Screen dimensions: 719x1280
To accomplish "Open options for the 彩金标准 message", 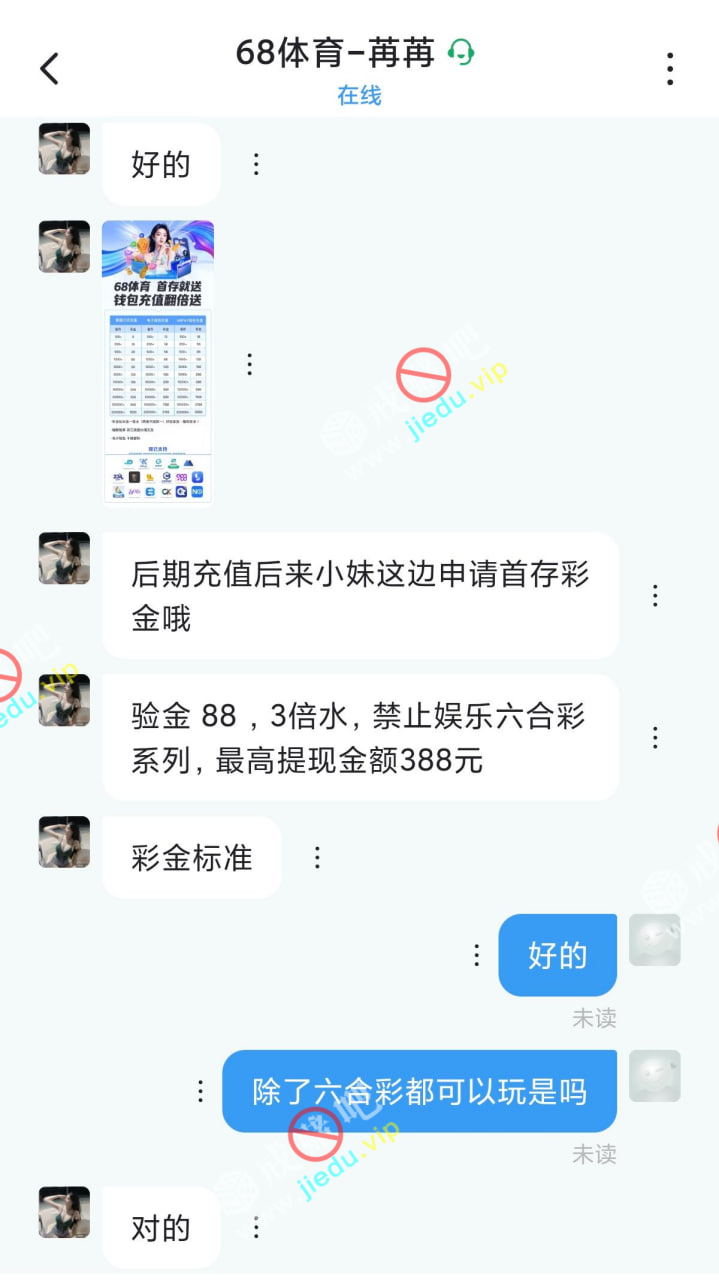I will [x=317, y=857].
